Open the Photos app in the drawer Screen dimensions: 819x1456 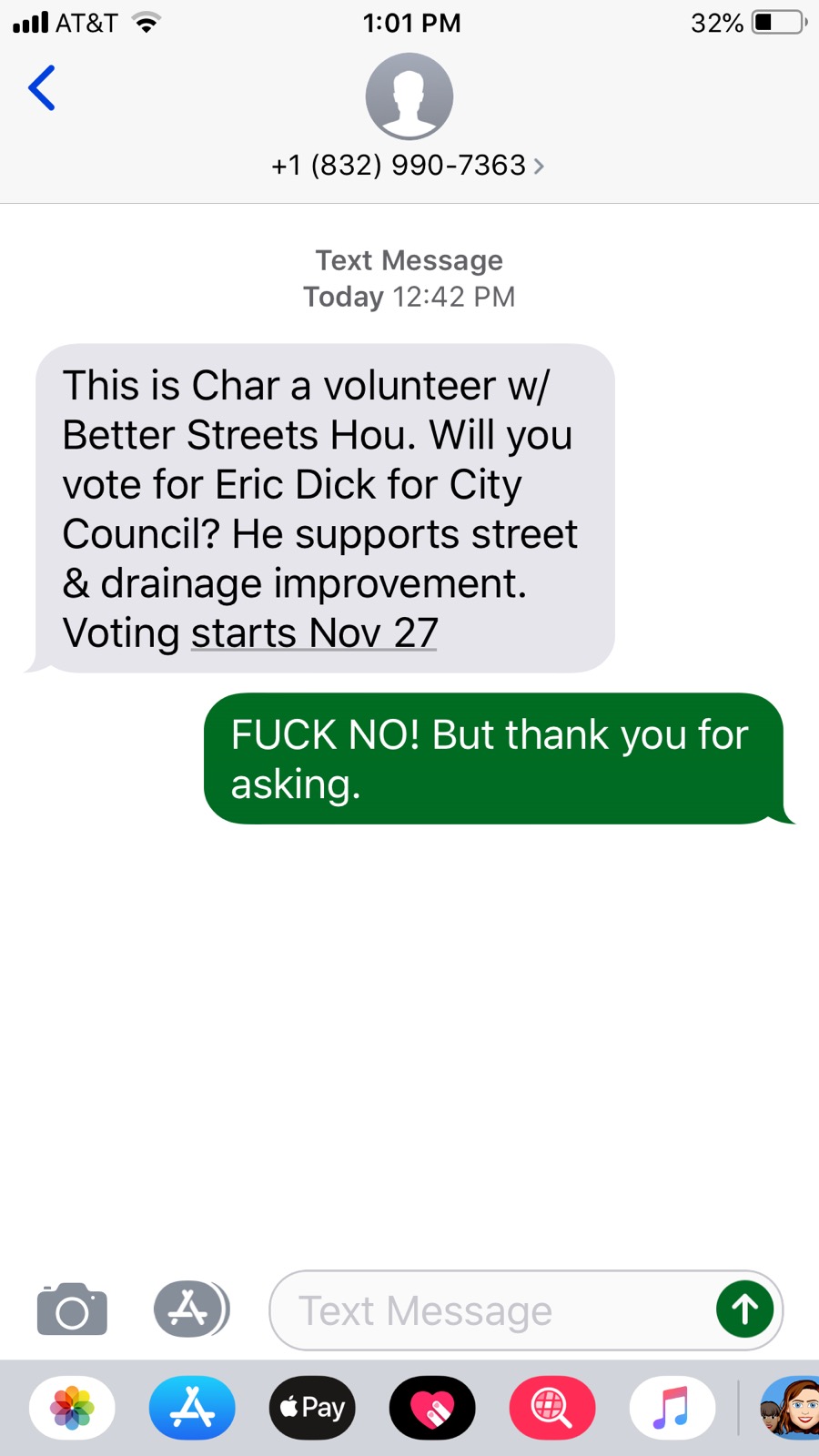point(72,1408)
